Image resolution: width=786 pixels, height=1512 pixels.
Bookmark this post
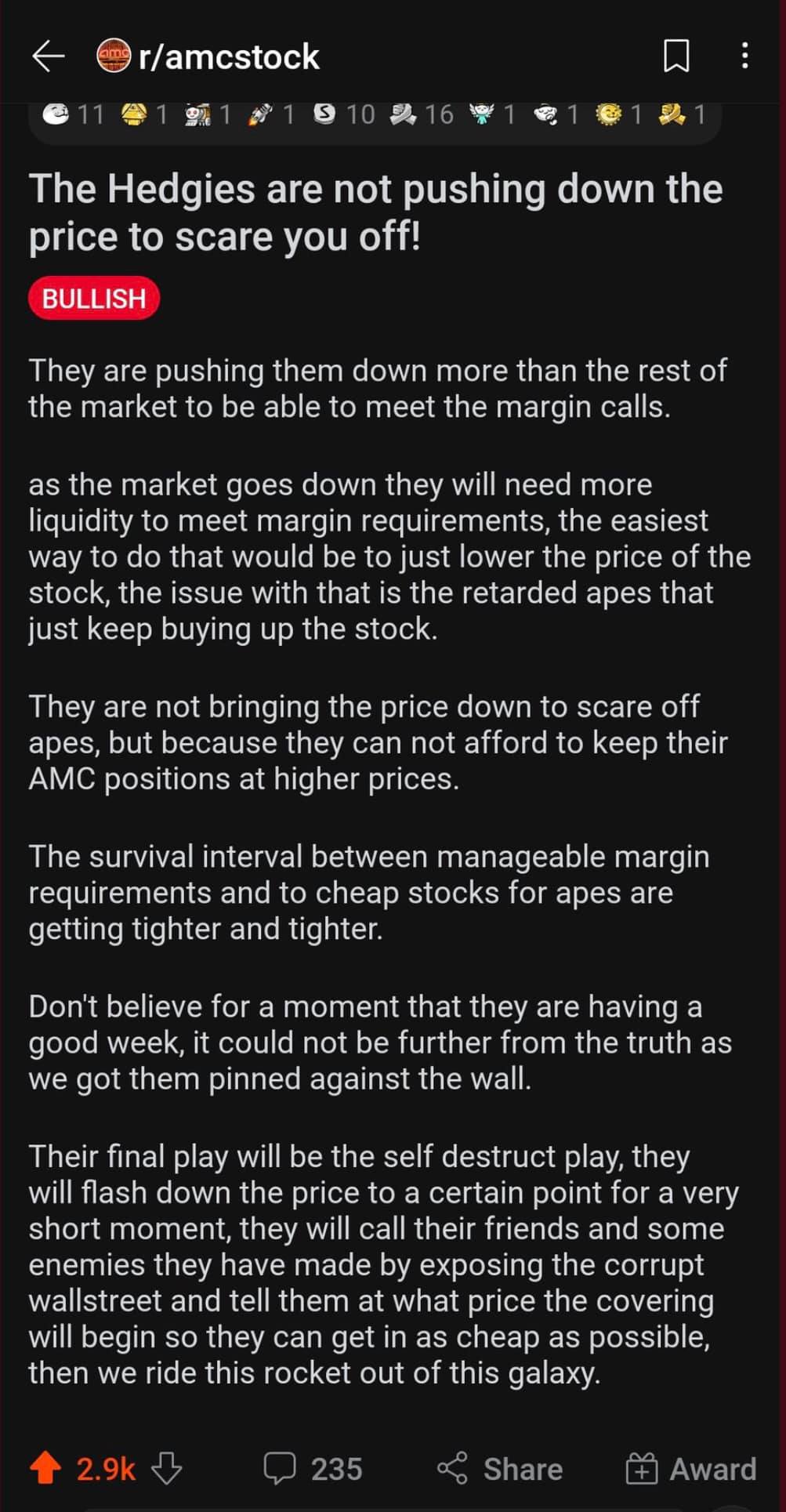click(x=676, y=56)
